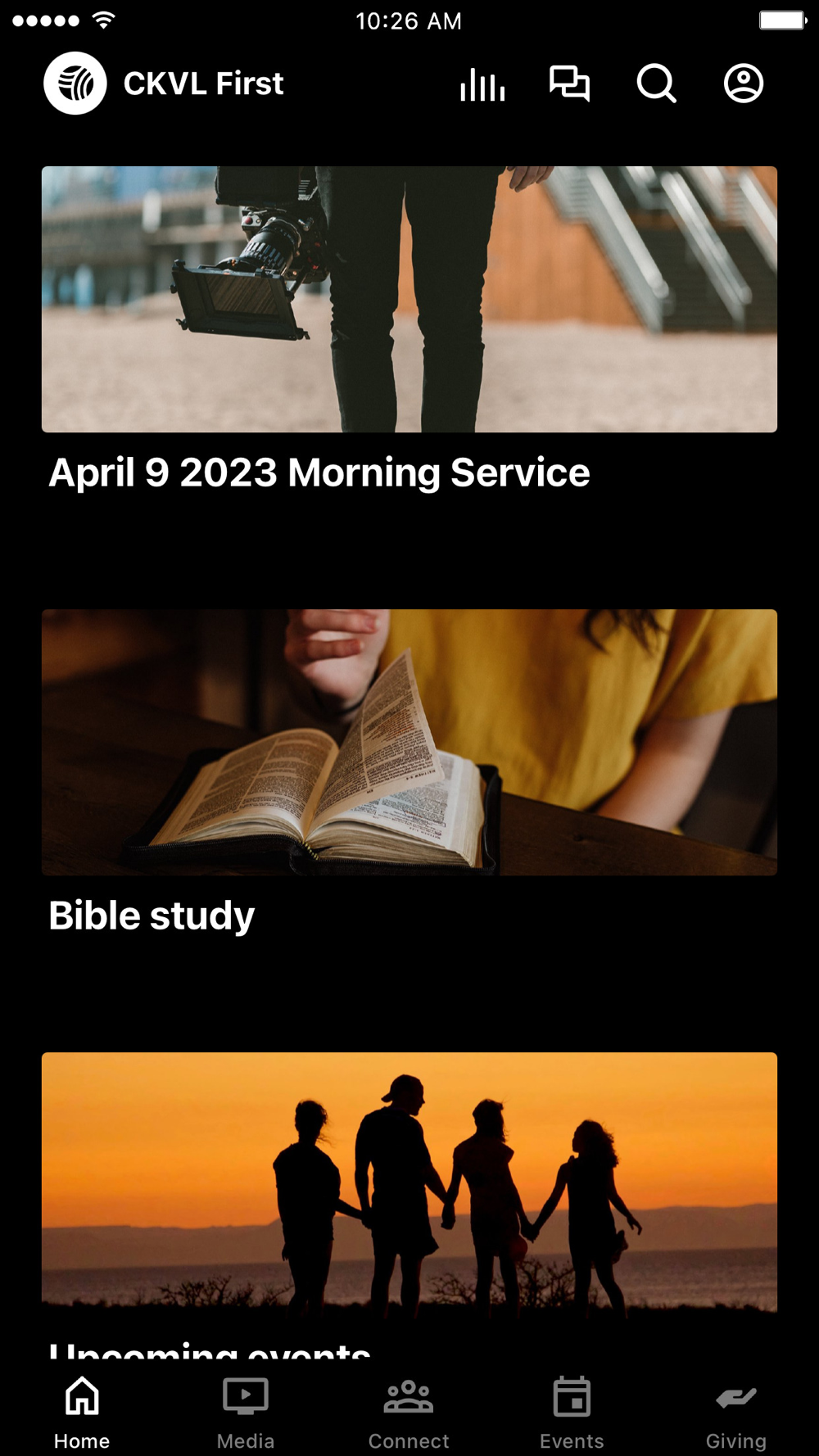Tap the search magnifier icon
Viewport: 819px width, 1456px height.
tap(657, 84)
